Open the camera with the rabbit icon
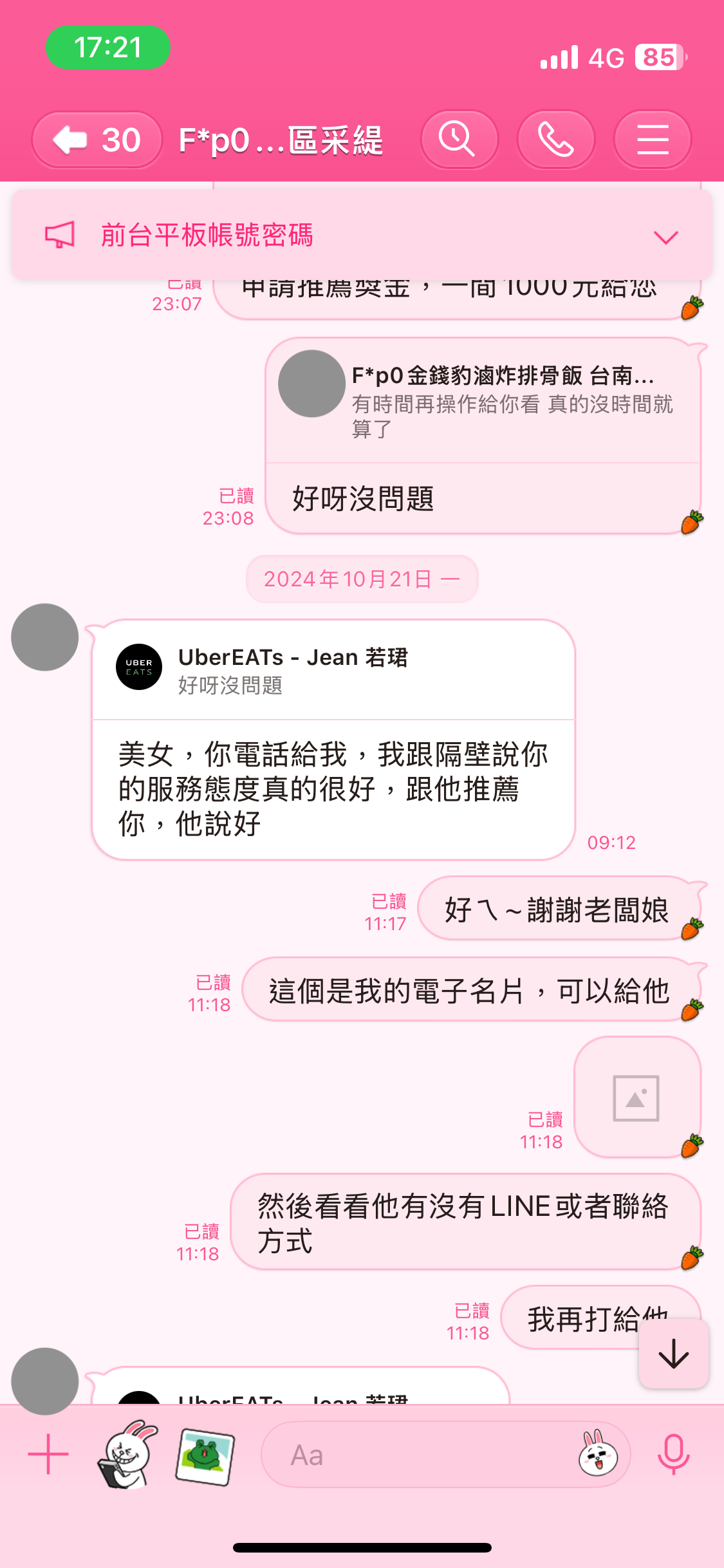 [x=127, y=1454]
